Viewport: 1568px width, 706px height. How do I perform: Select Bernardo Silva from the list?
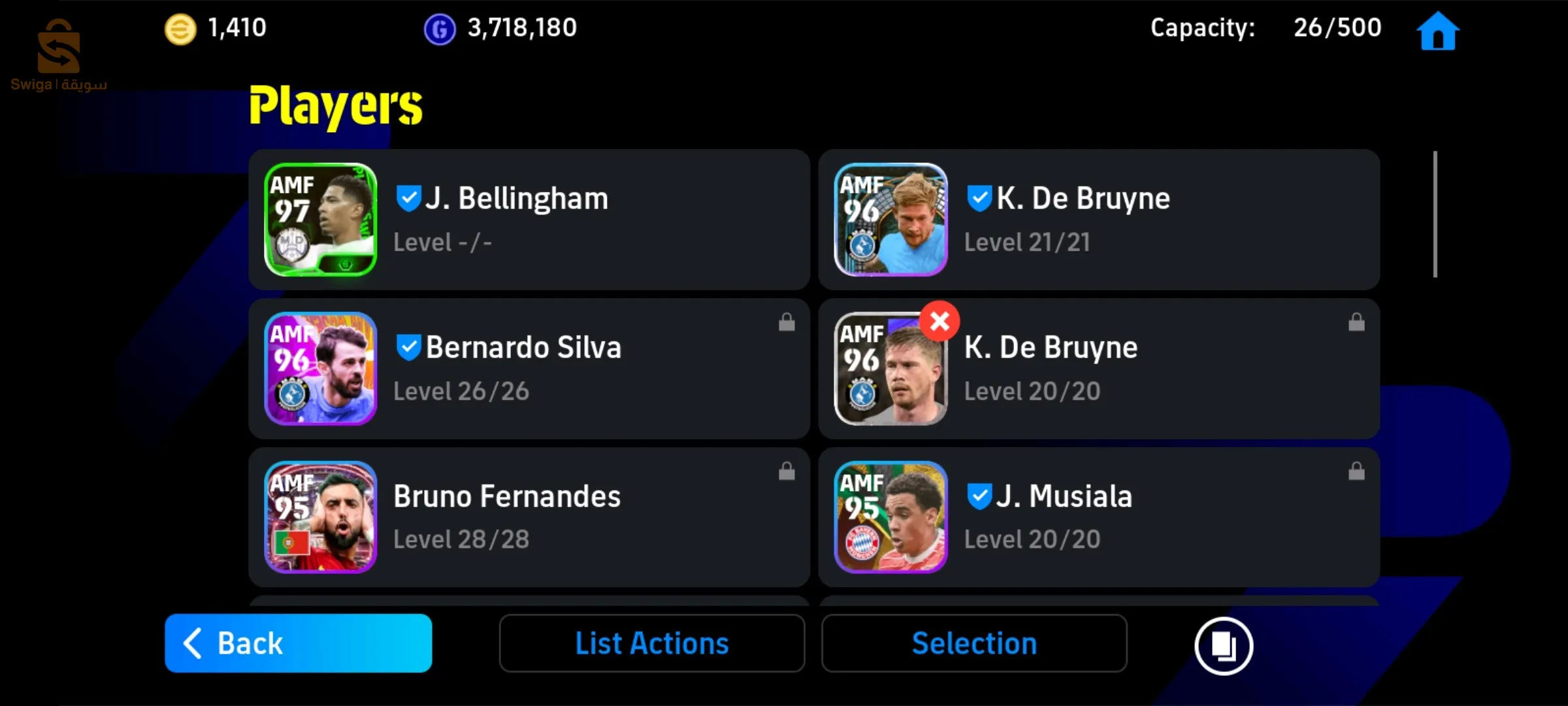(x=529, y=369)
